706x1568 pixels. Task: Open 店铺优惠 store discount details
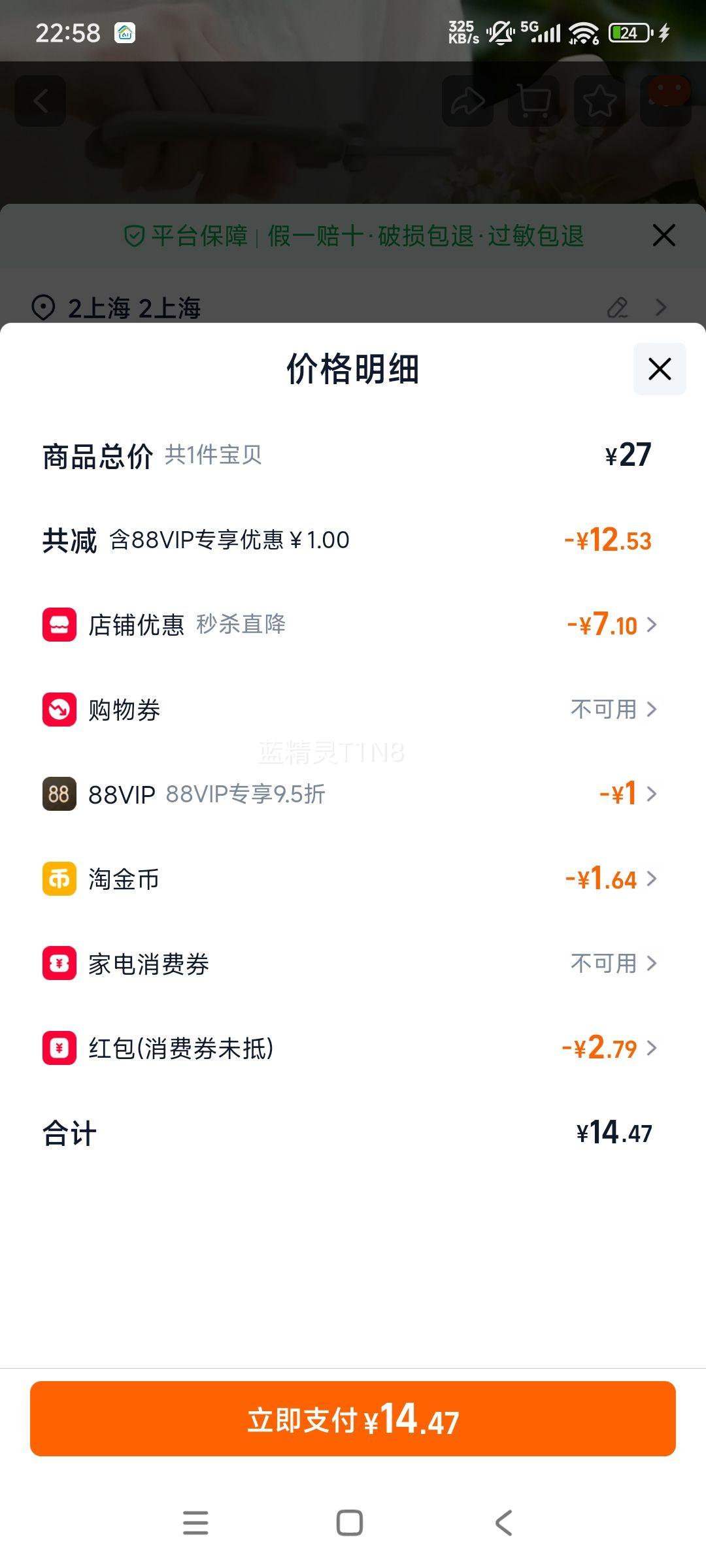[x=611, y=625]
